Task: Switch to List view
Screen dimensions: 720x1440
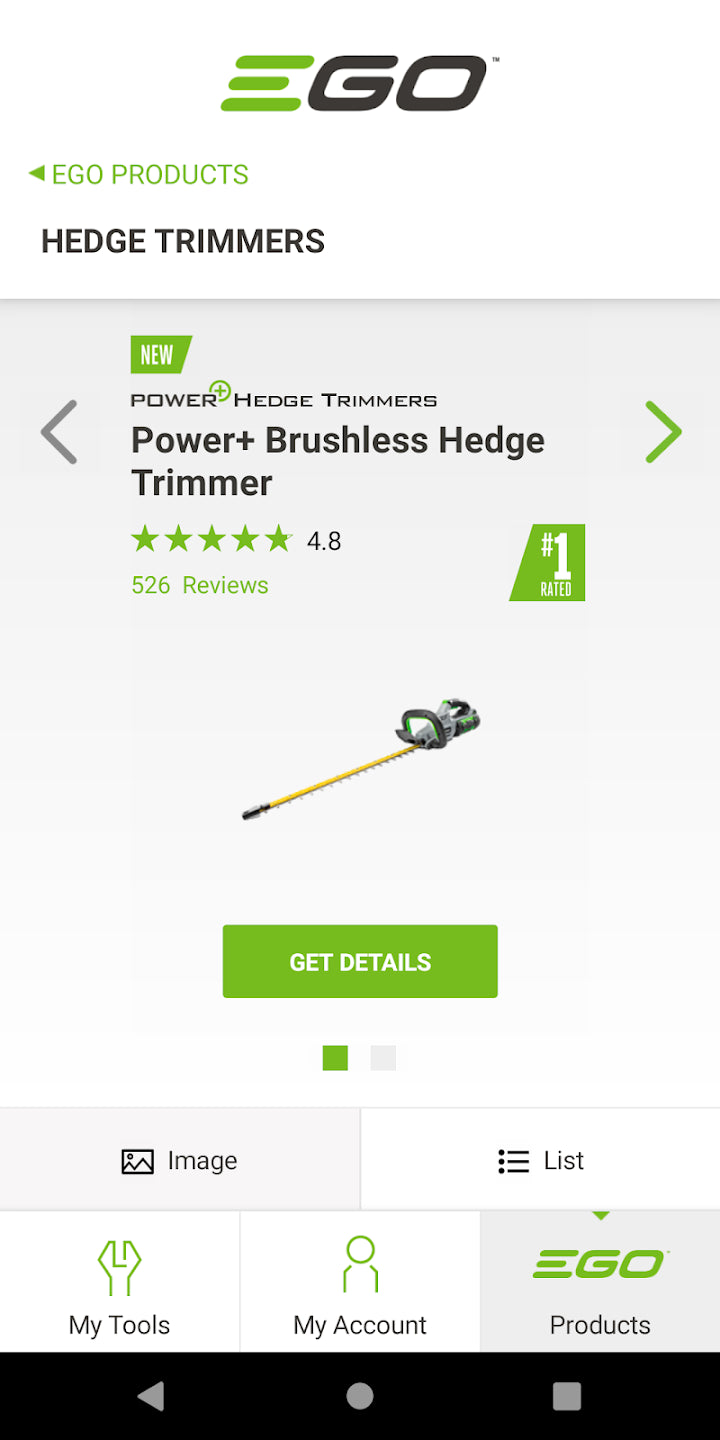Action: pyautogui.click(x=540, y=1160)
